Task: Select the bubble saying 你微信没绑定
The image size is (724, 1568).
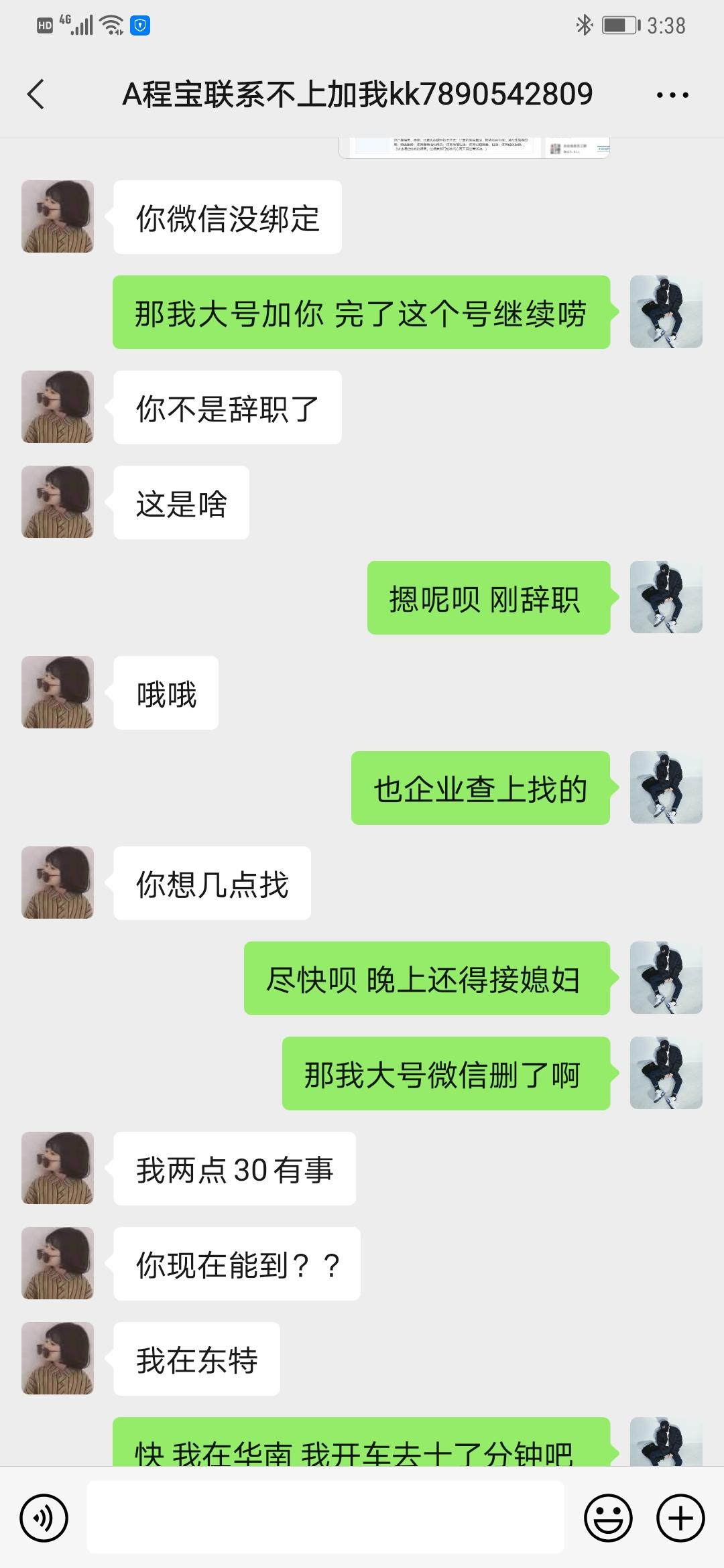Action: (227, 216)
